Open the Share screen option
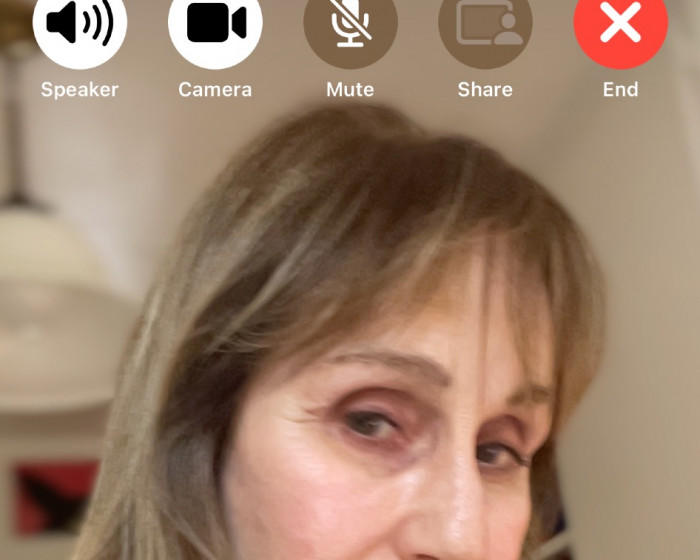This screenshot has width=700, height=560. pos(485,25)
